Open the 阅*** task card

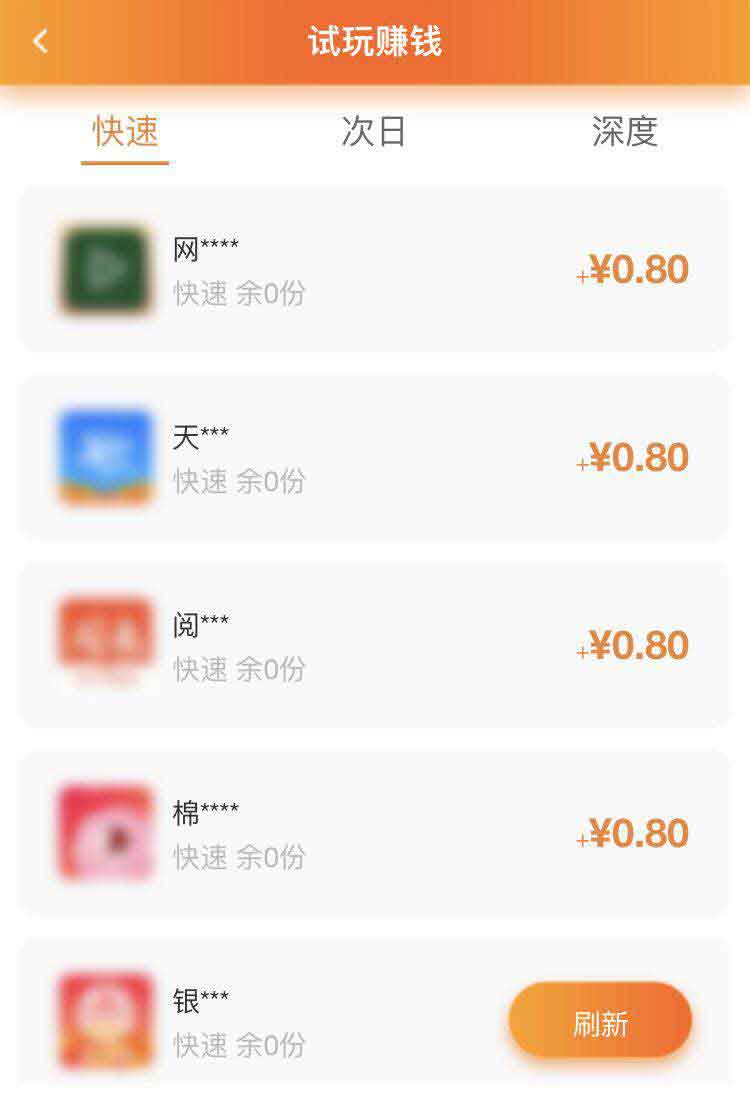375,645
